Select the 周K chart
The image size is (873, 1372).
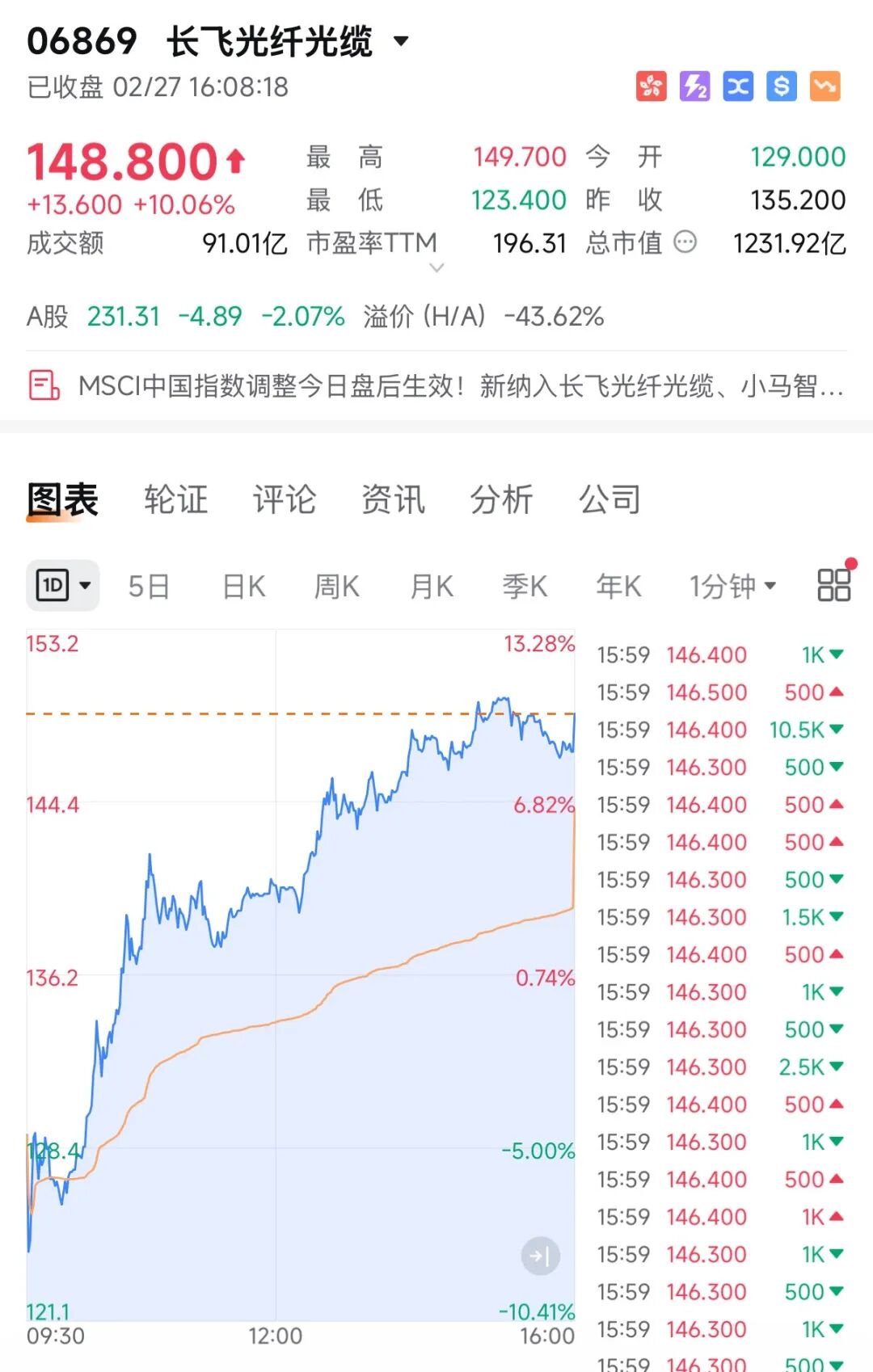(336, 586)
